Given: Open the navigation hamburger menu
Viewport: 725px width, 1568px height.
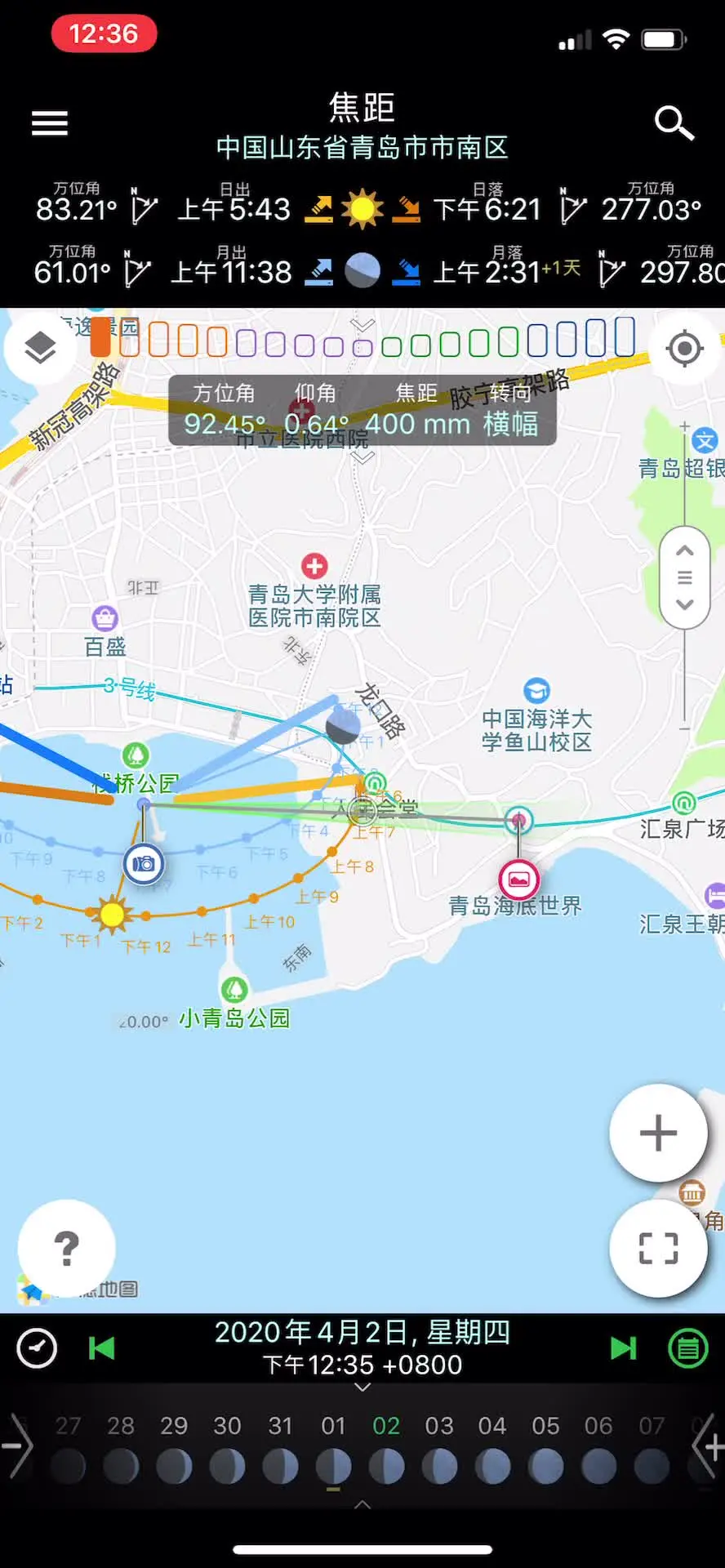Looking at the screenshot, I should [x=49, y=122].
